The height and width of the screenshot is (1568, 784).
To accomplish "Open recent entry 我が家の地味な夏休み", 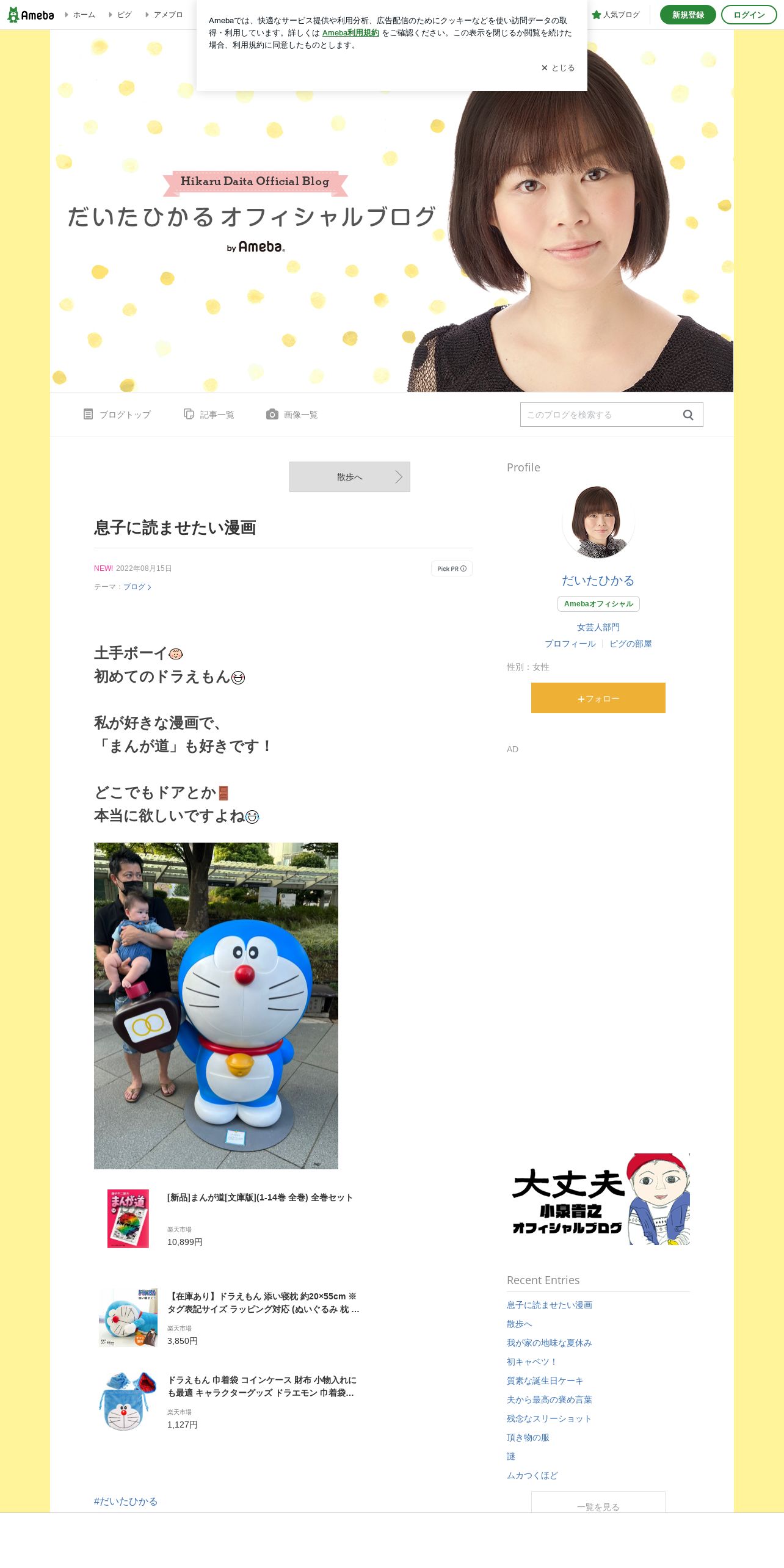I will tap(549, 1343).
